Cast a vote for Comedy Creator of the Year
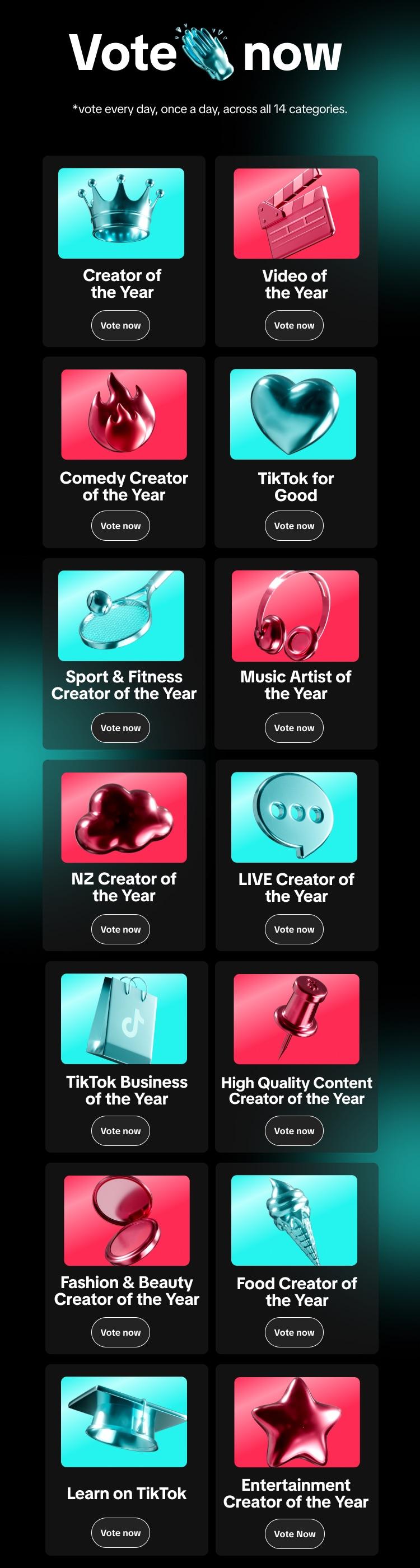Screen dimensions: 420x1568 click(120, 526)
